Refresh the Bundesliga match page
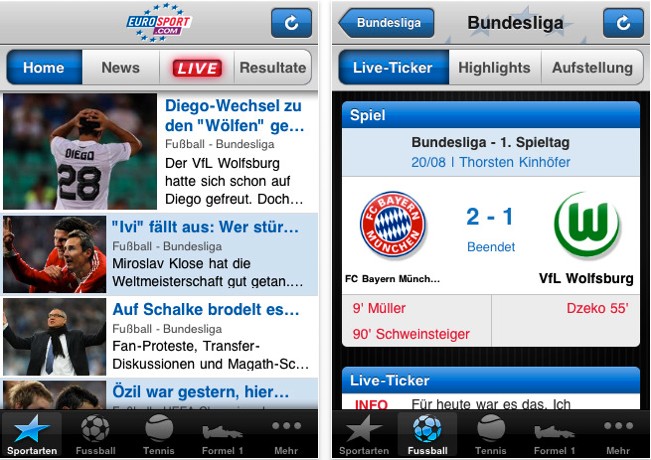Image resolution: width=651 pixels, height=460 pixels. pyautogui.click(x=622, y=22)
